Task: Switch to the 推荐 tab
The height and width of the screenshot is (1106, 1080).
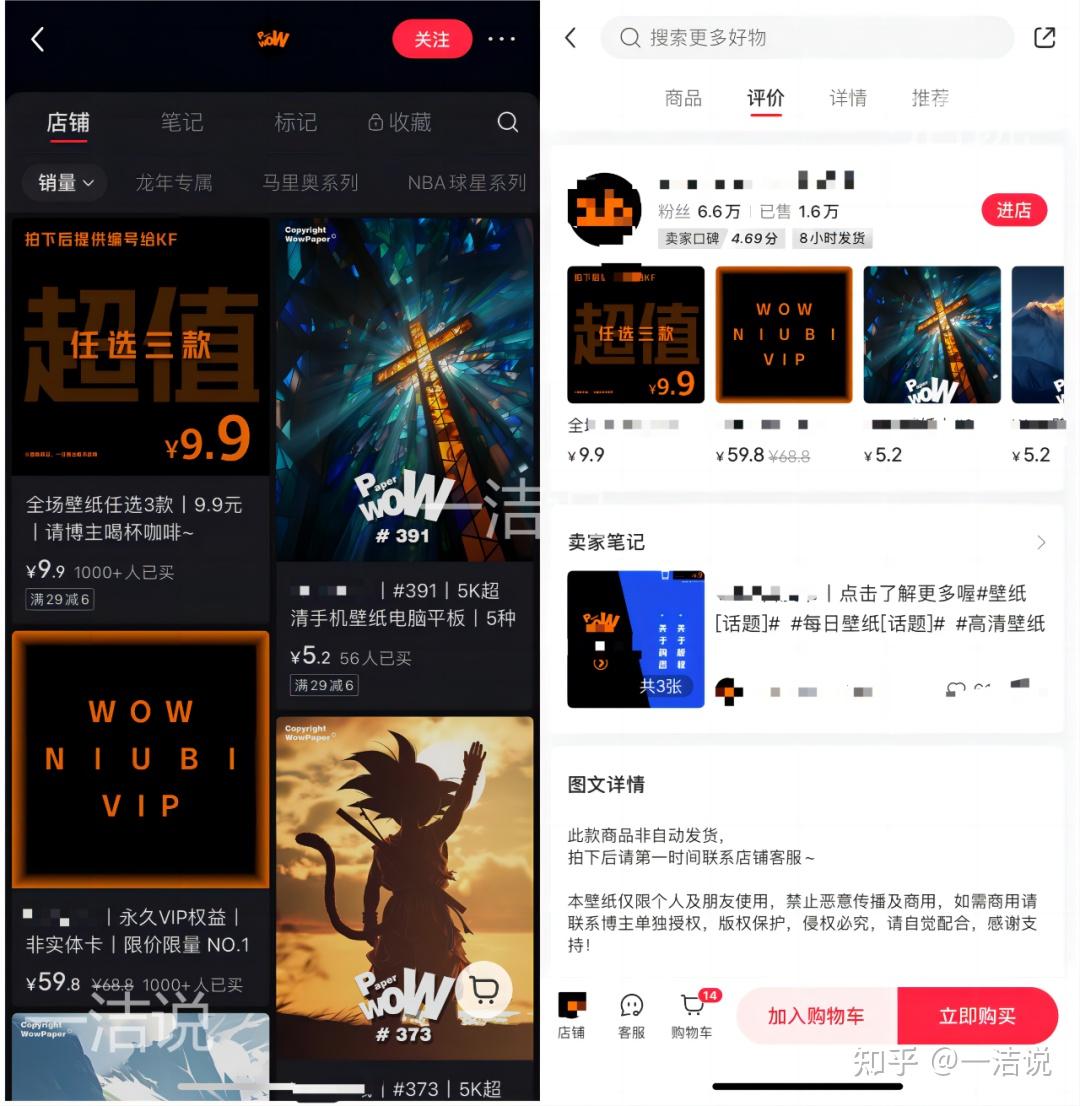Action: [930, 98]
